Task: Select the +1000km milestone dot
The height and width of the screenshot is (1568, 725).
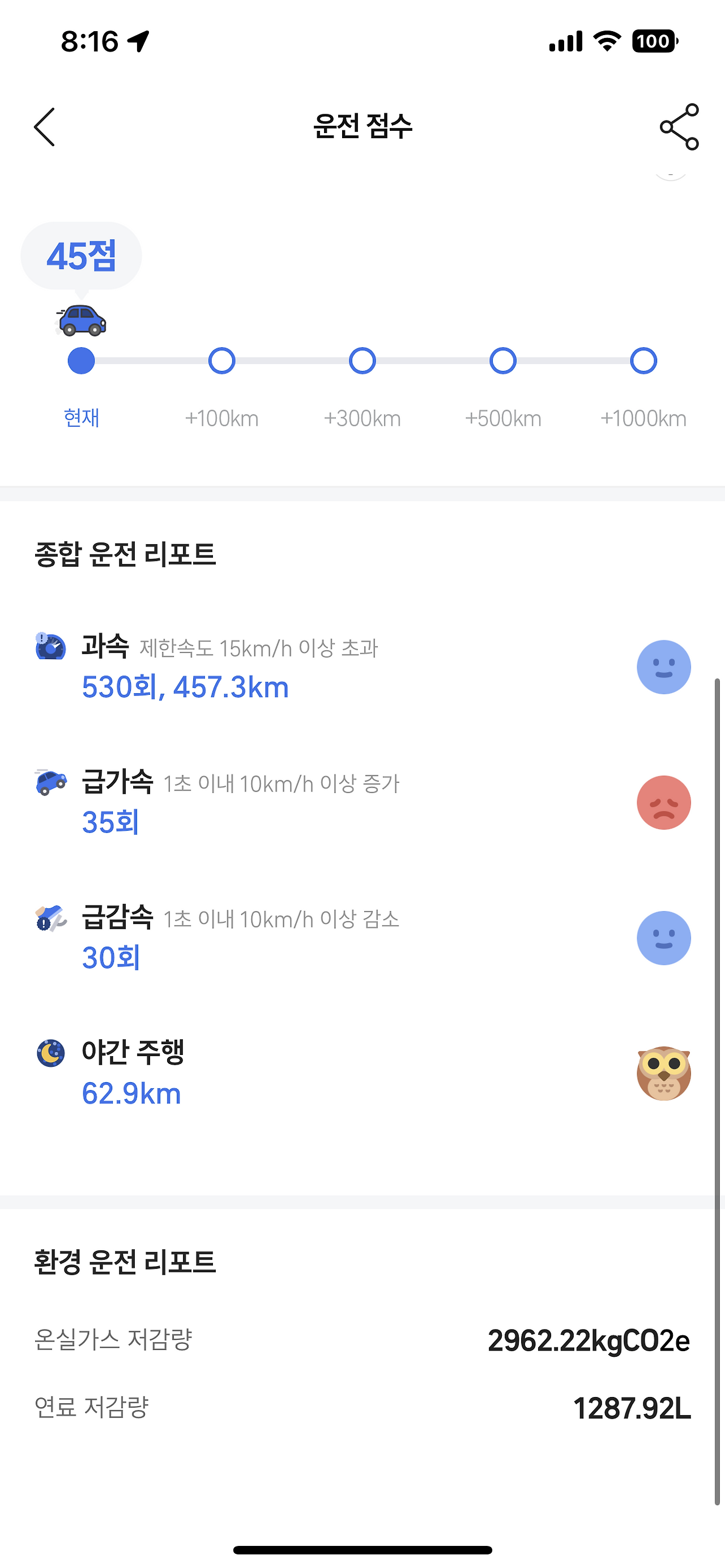Action: [x=643, y=360]
